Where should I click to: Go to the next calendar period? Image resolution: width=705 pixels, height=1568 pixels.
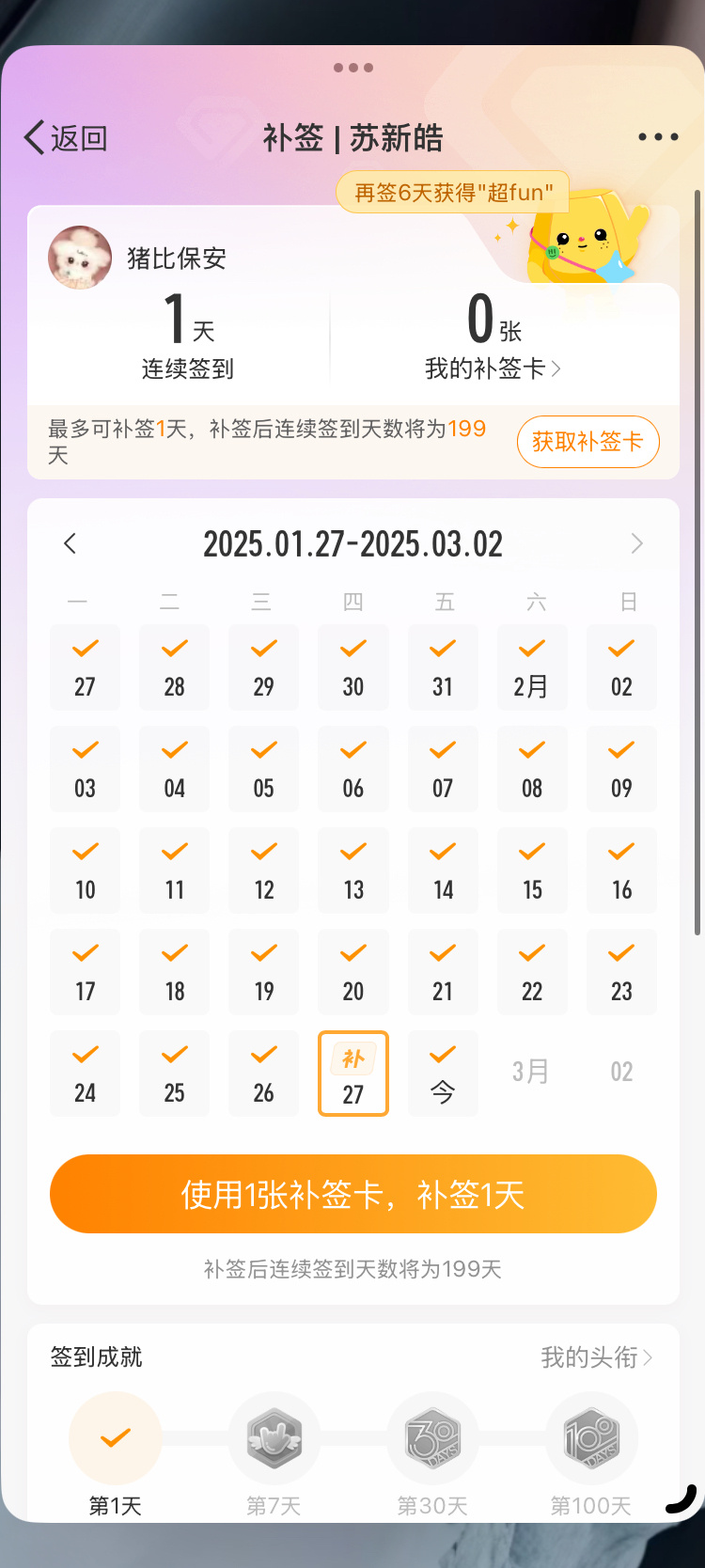point(636,543)
